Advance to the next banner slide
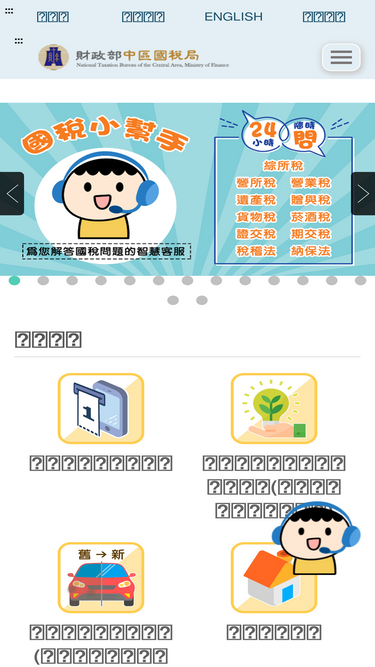The width and height of the screenshot is (375, 667). click(363, 194)
